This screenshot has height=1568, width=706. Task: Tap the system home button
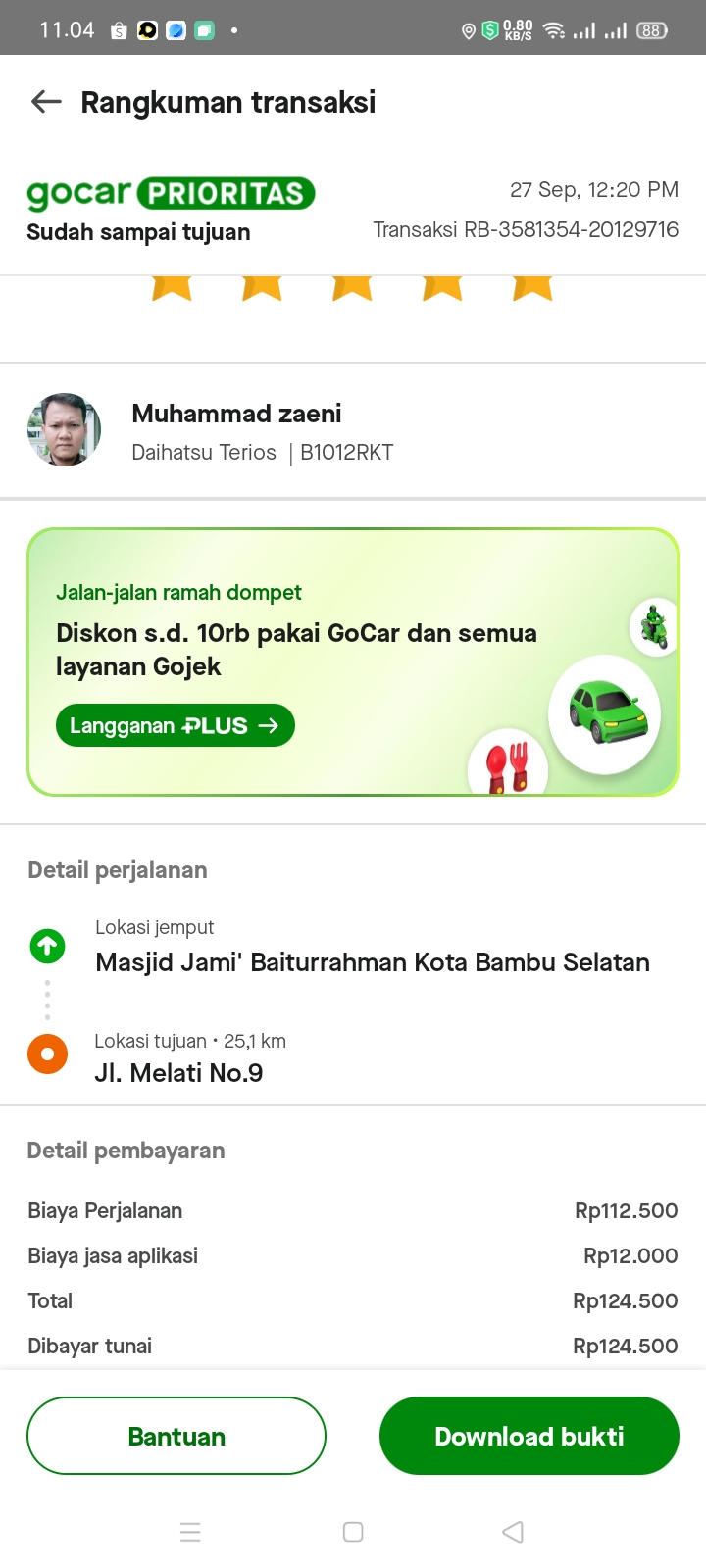tap(353, 1532)
